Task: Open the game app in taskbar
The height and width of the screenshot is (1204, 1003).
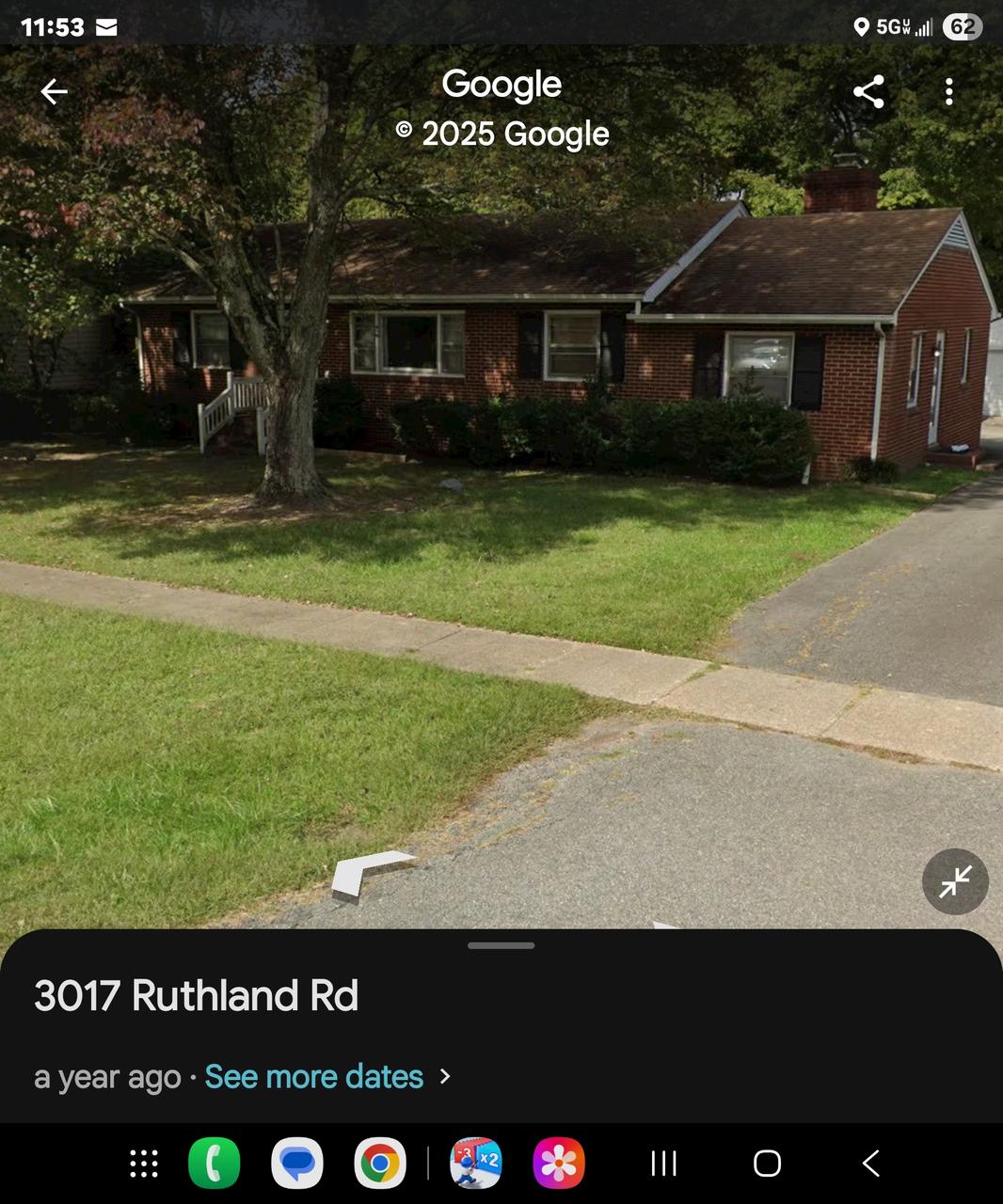Action: (476, 1164)
